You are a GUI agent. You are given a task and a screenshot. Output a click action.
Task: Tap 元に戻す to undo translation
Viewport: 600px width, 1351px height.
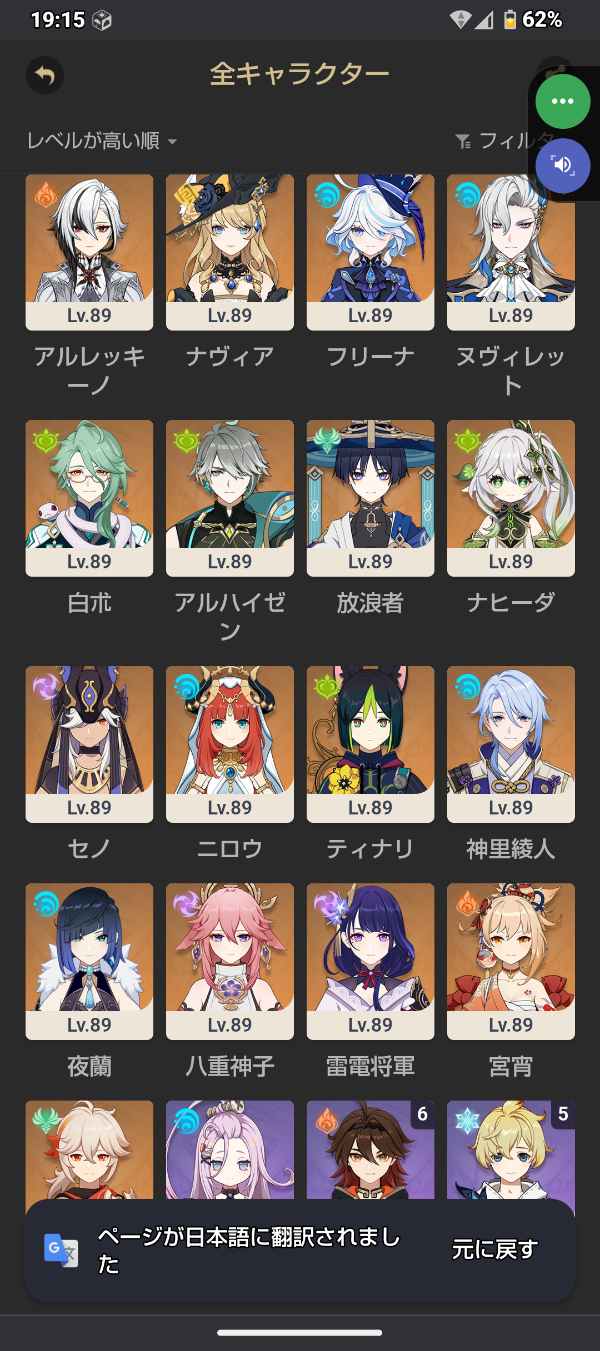[x=495, y=1249]
